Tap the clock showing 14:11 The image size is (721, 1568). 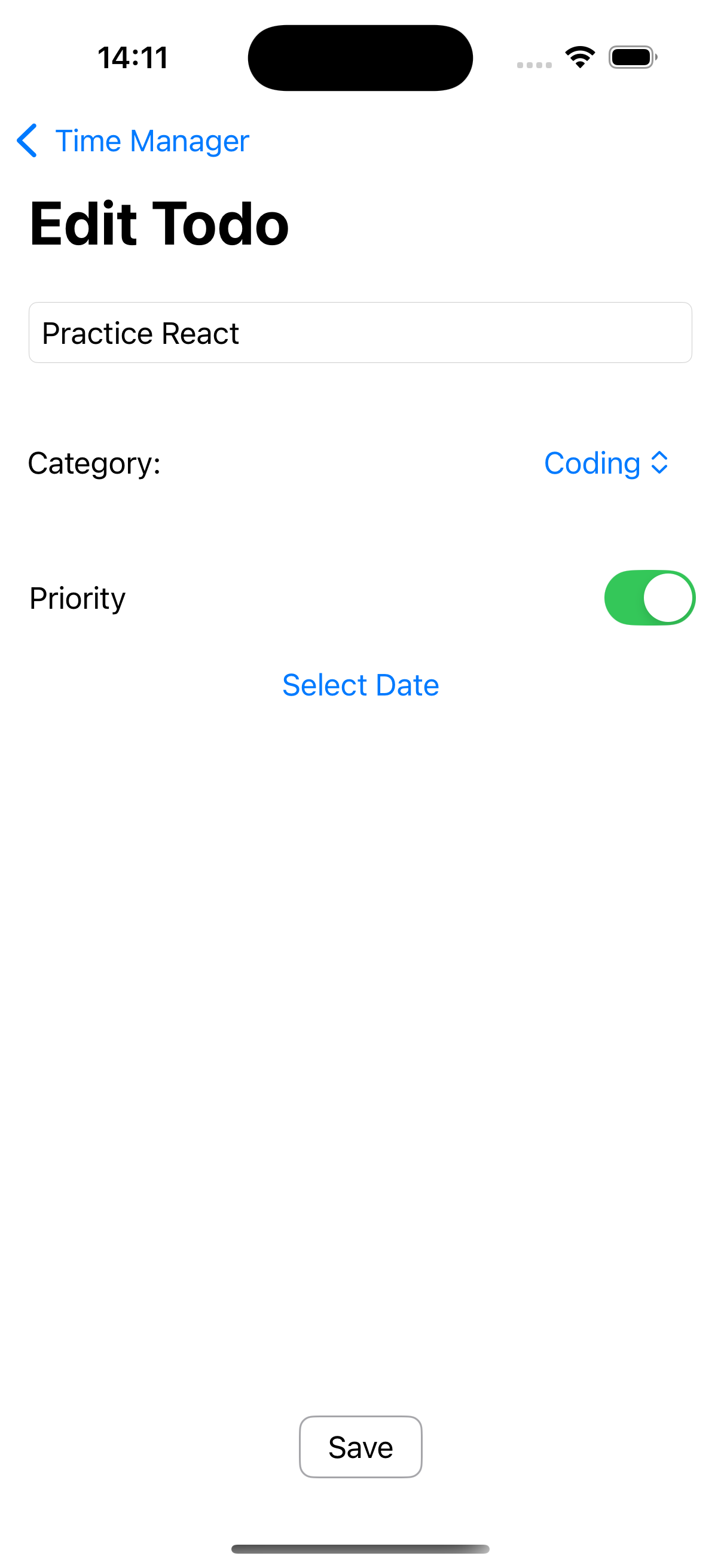point(132,57)
